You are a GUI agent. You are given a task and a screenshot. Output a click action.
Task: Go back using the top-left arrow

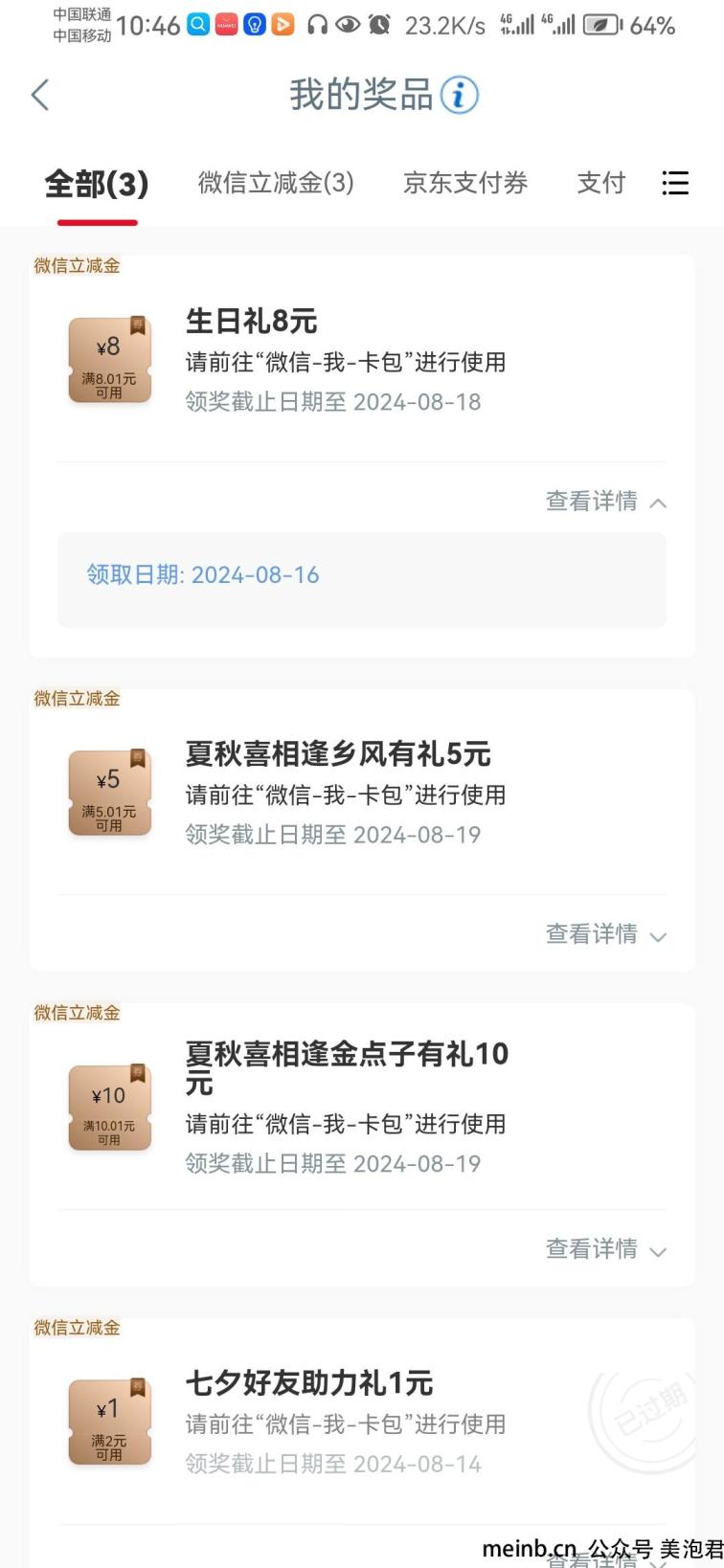40,95
